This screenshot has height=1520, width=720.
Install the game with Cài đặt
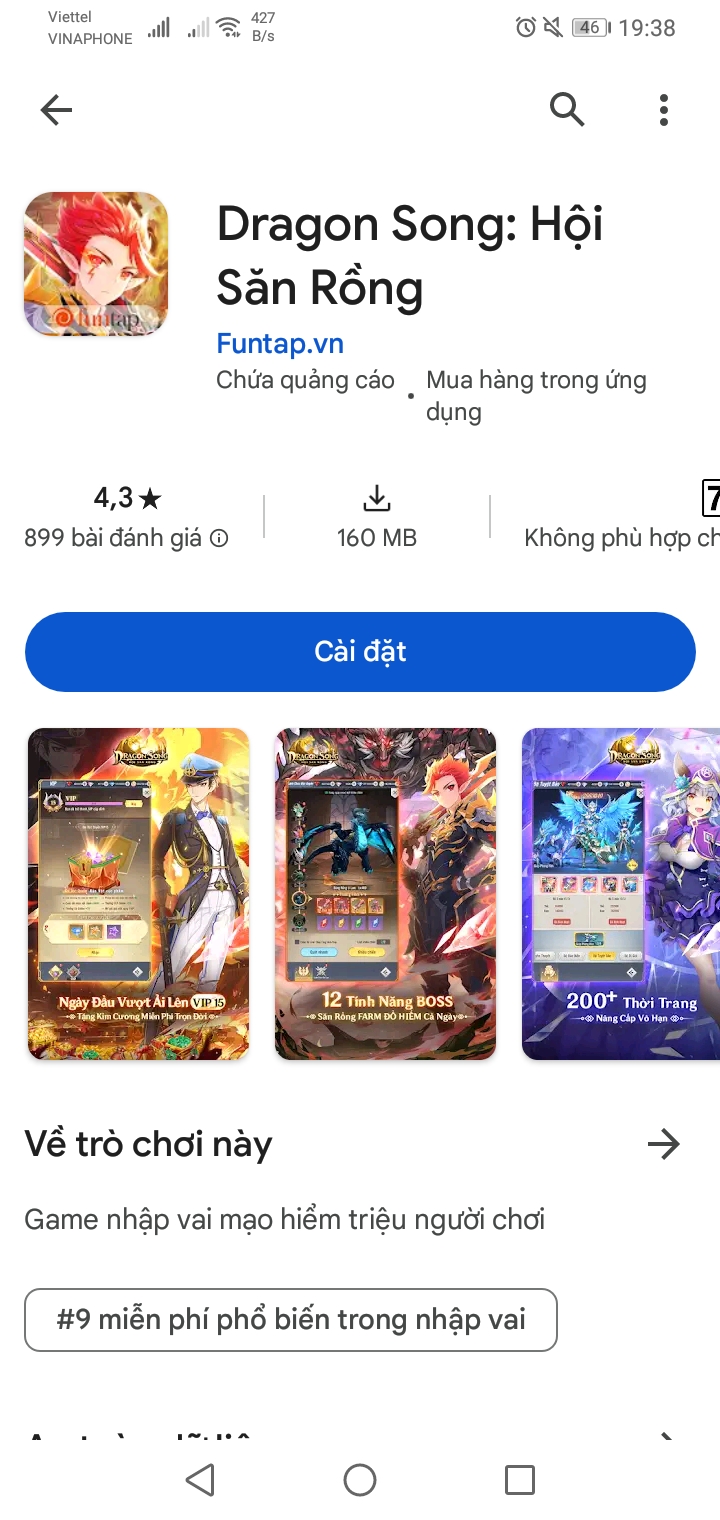(360, 652)
